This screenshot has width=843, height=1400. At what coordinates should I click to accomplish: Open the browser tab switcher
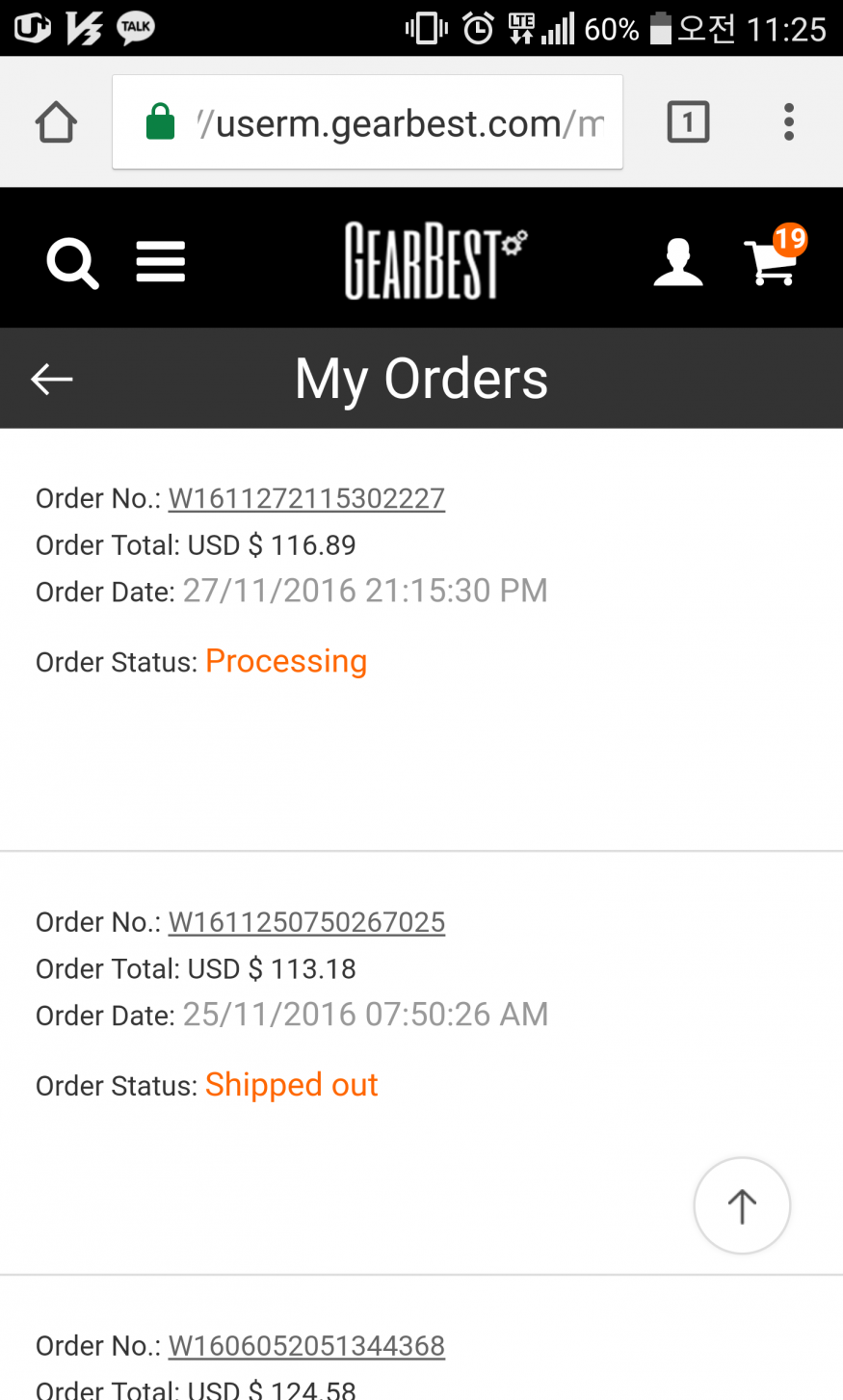click(x=688, y=122)
